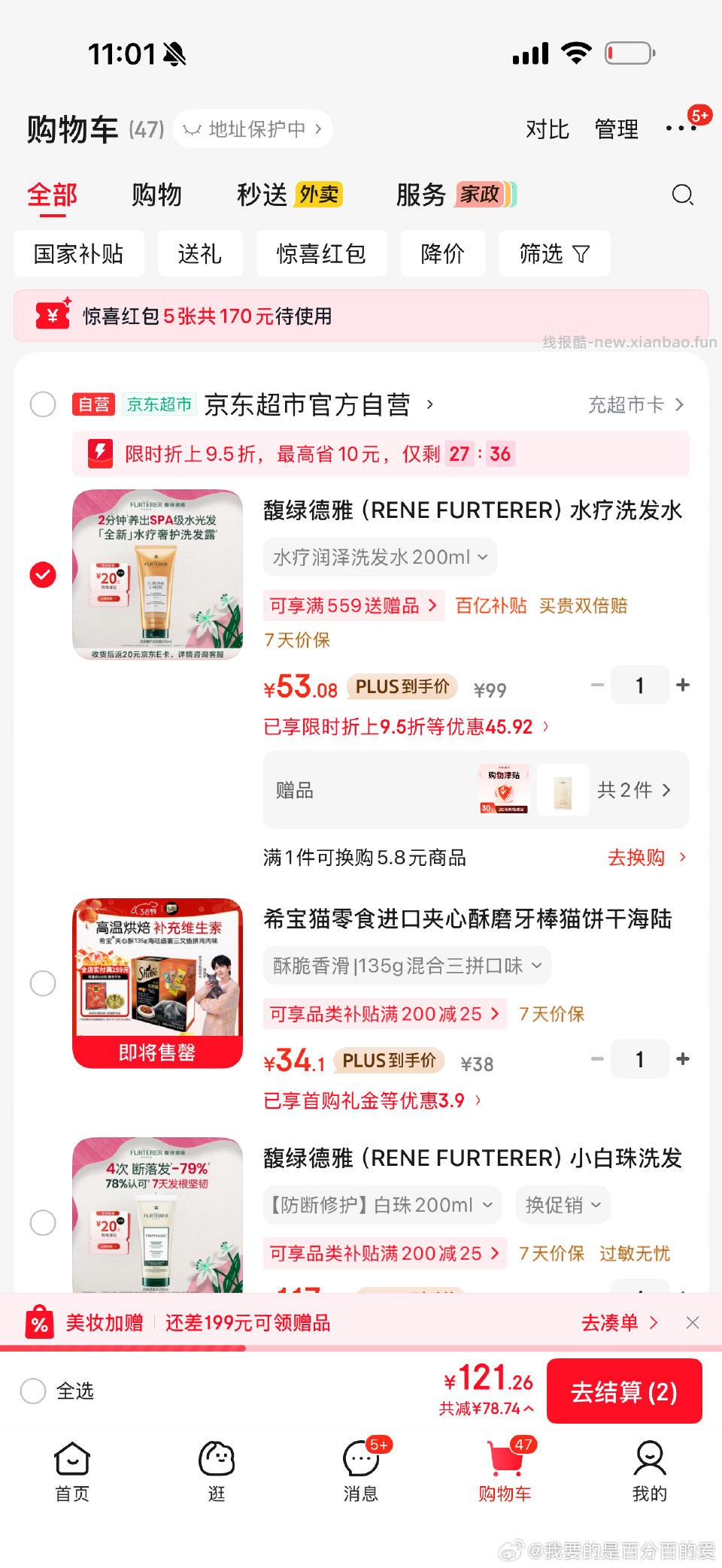Click 去换购 to redeem the exchange offer

(639, 857)
